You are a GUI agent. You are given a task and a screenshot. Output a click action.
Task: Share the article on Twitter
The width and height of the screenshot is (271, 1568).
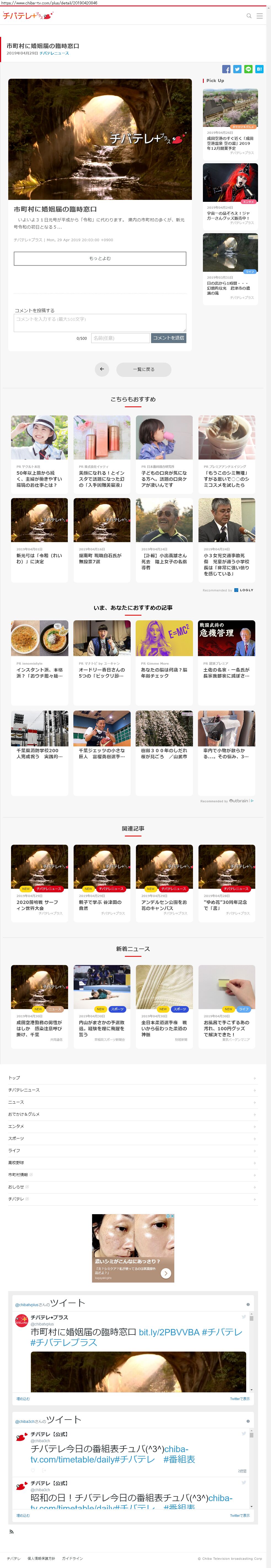[237, 69]
